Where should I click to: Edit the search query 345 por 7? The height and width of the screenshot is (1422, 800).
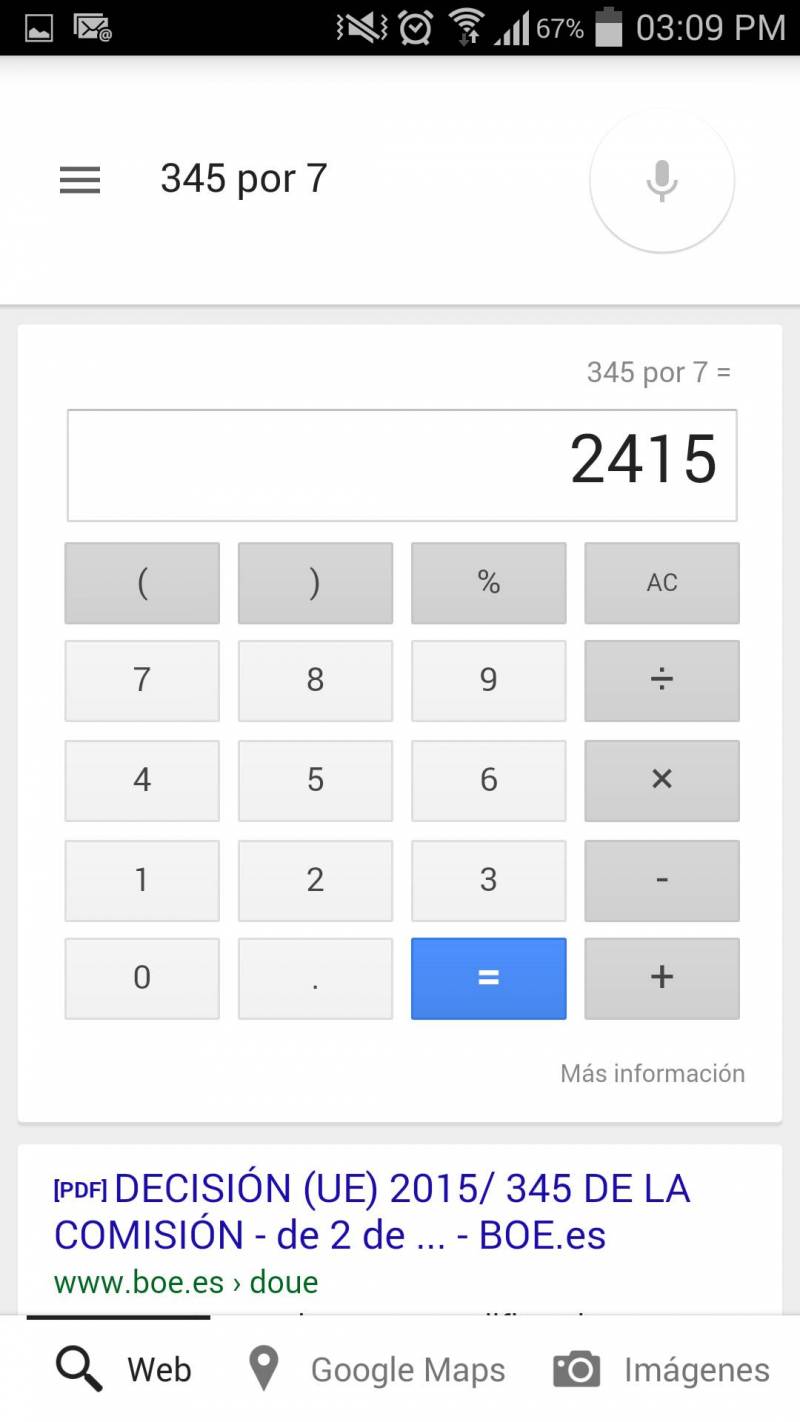(244, 179)
